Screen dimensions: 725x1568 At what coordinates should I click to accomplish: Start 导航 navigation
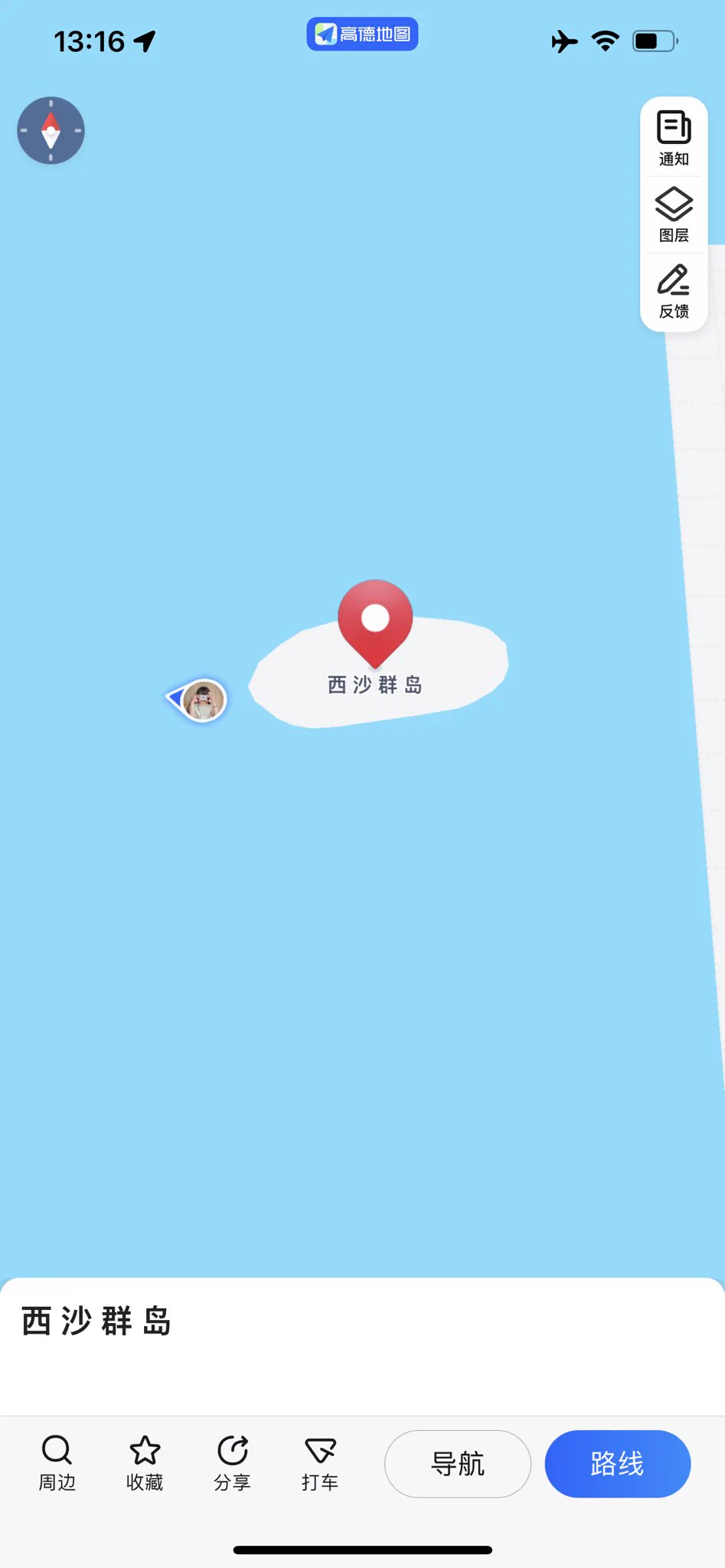tap(458, 1463)
